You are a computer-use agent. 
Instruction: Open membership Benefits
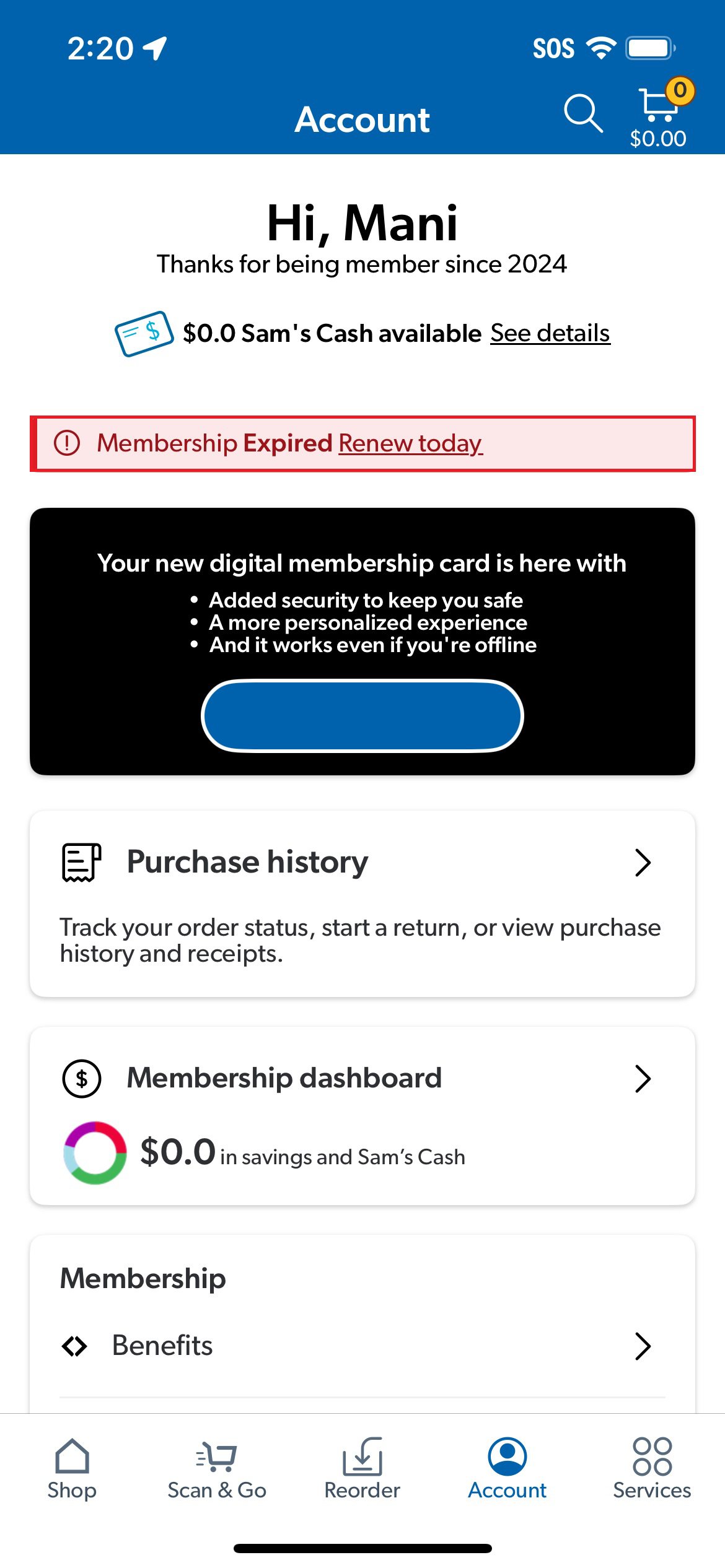click(x=362, y=1346)
